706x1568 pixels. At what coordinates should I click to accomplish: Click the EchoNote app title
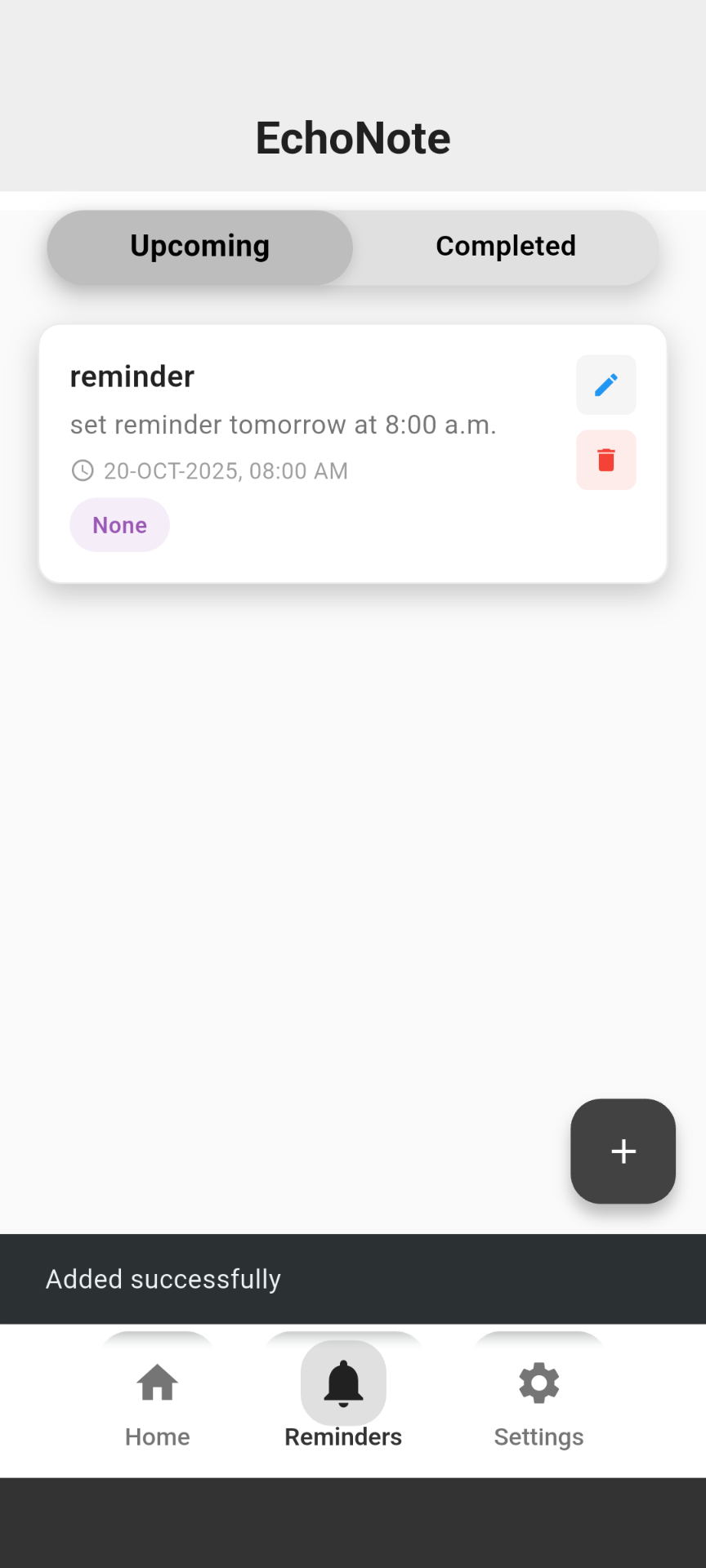point(353,137)
